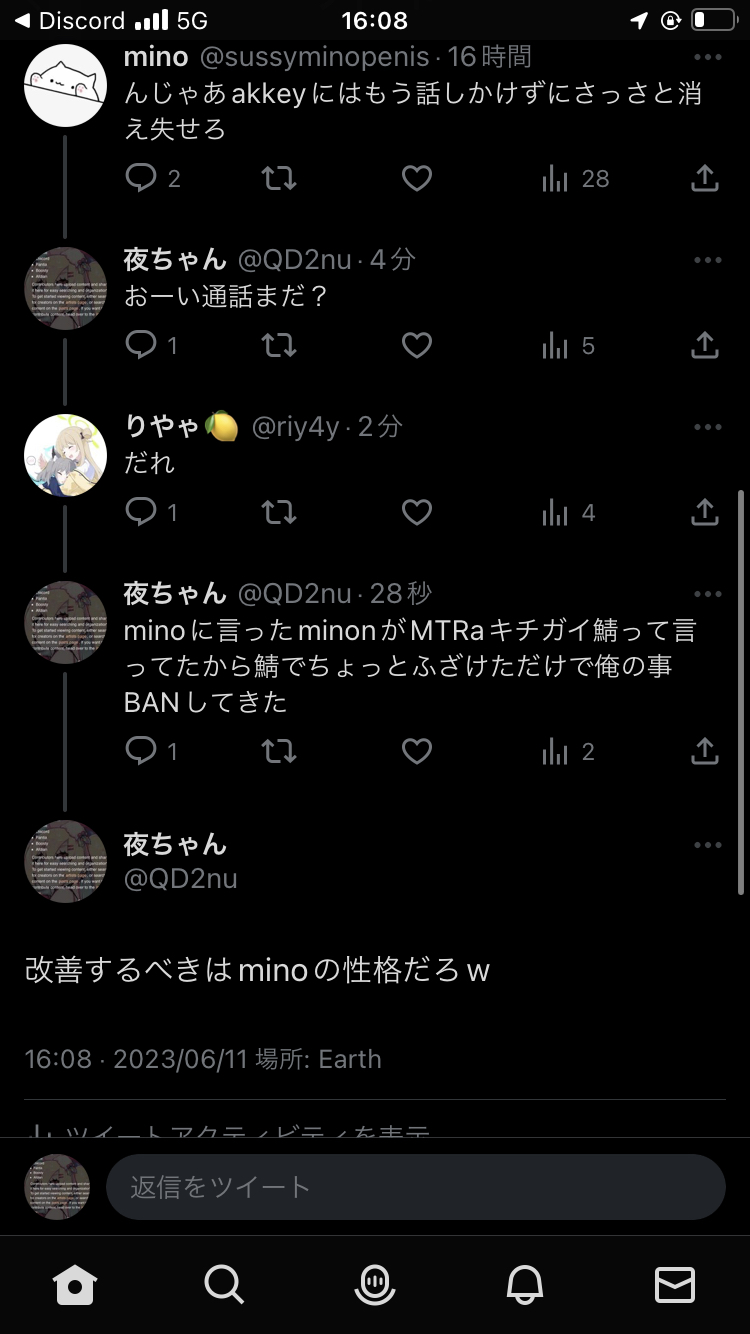Retweet mino's tweet about akkey
750x1334 pixels.
pyautogui.click(x=279, y=179)
